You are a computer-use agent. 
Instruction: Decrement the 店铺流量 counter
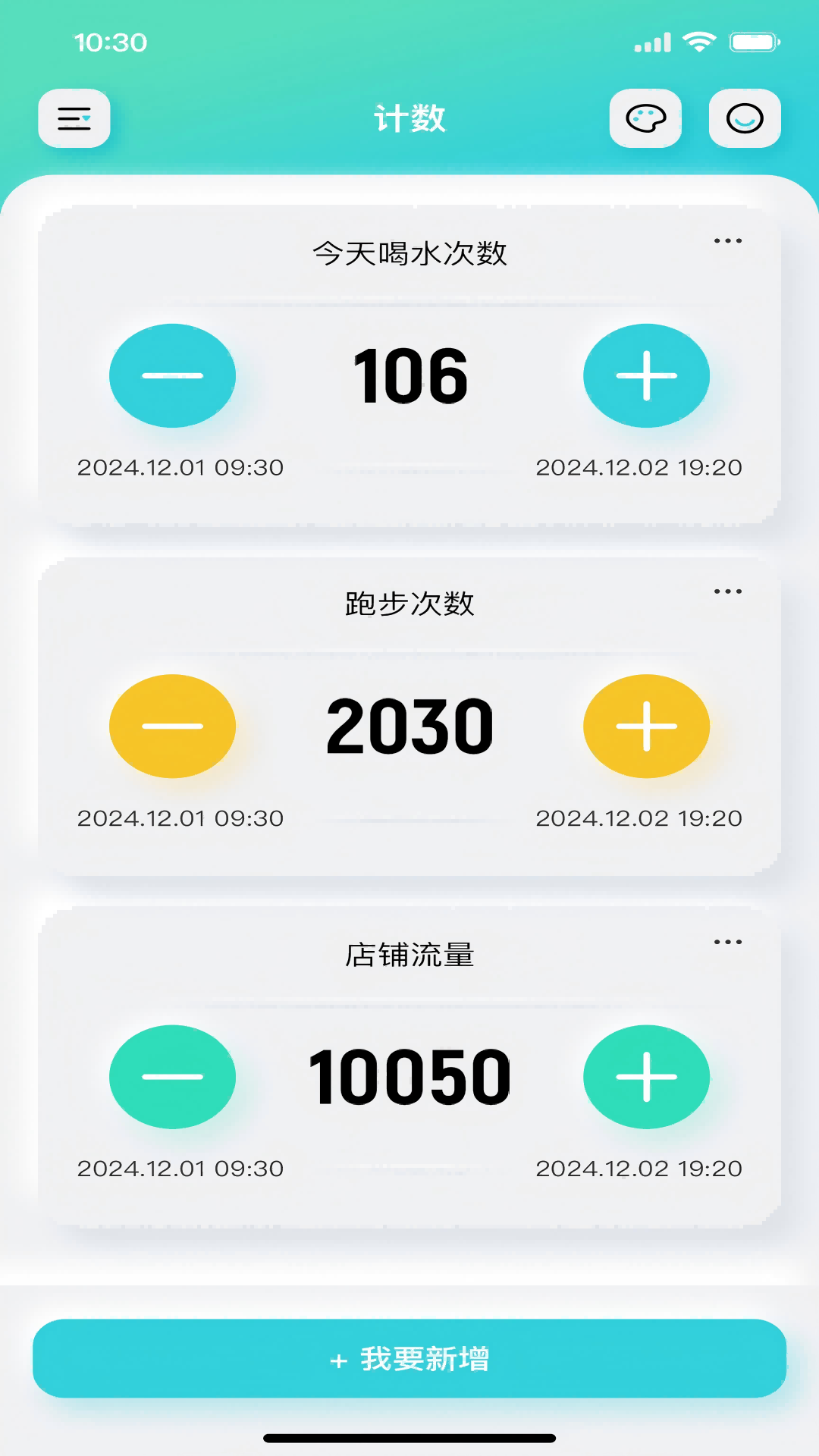click(x=172, y=1076)
